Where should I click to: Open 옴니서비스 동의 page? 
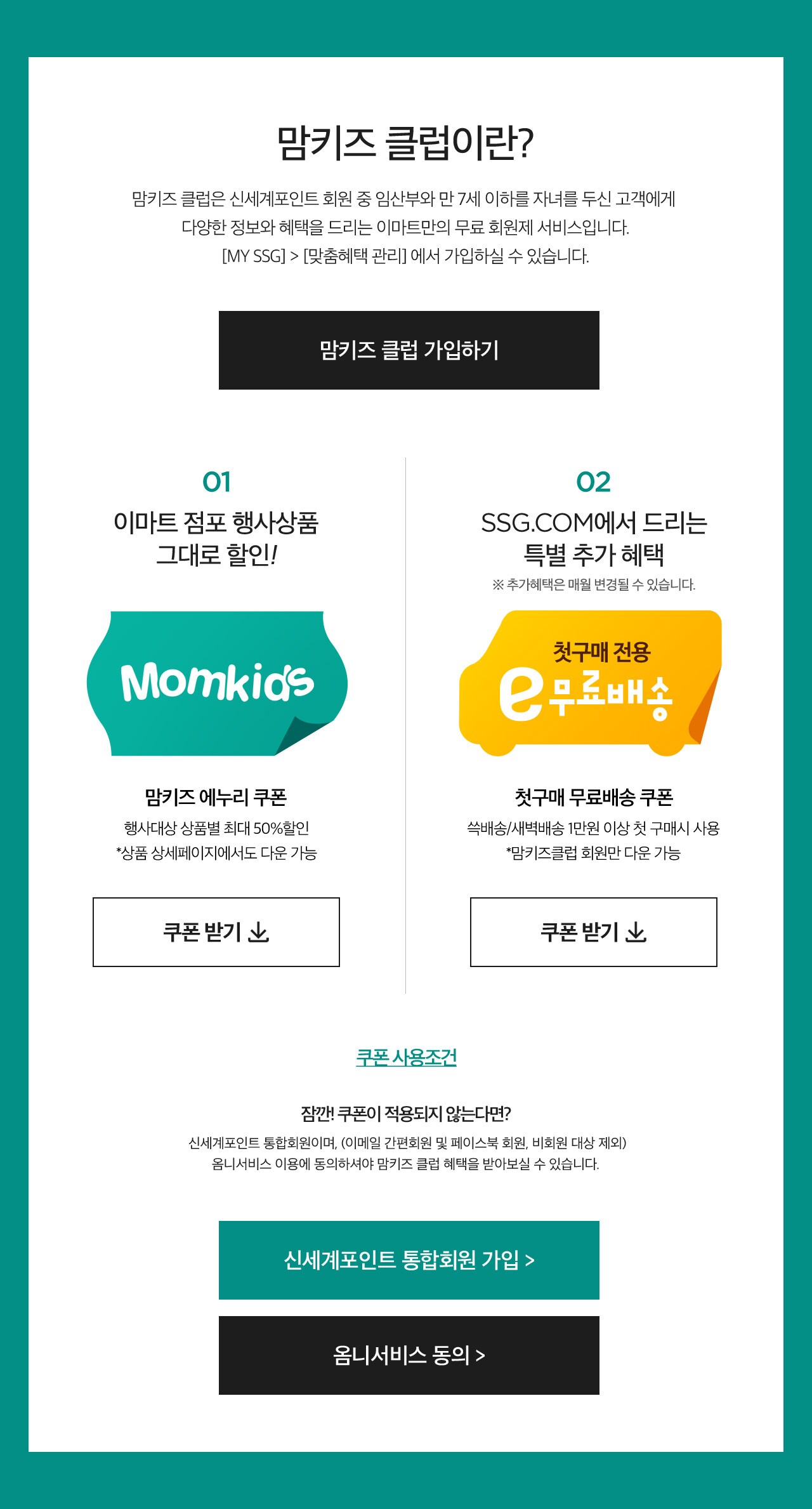(409, 1355)
